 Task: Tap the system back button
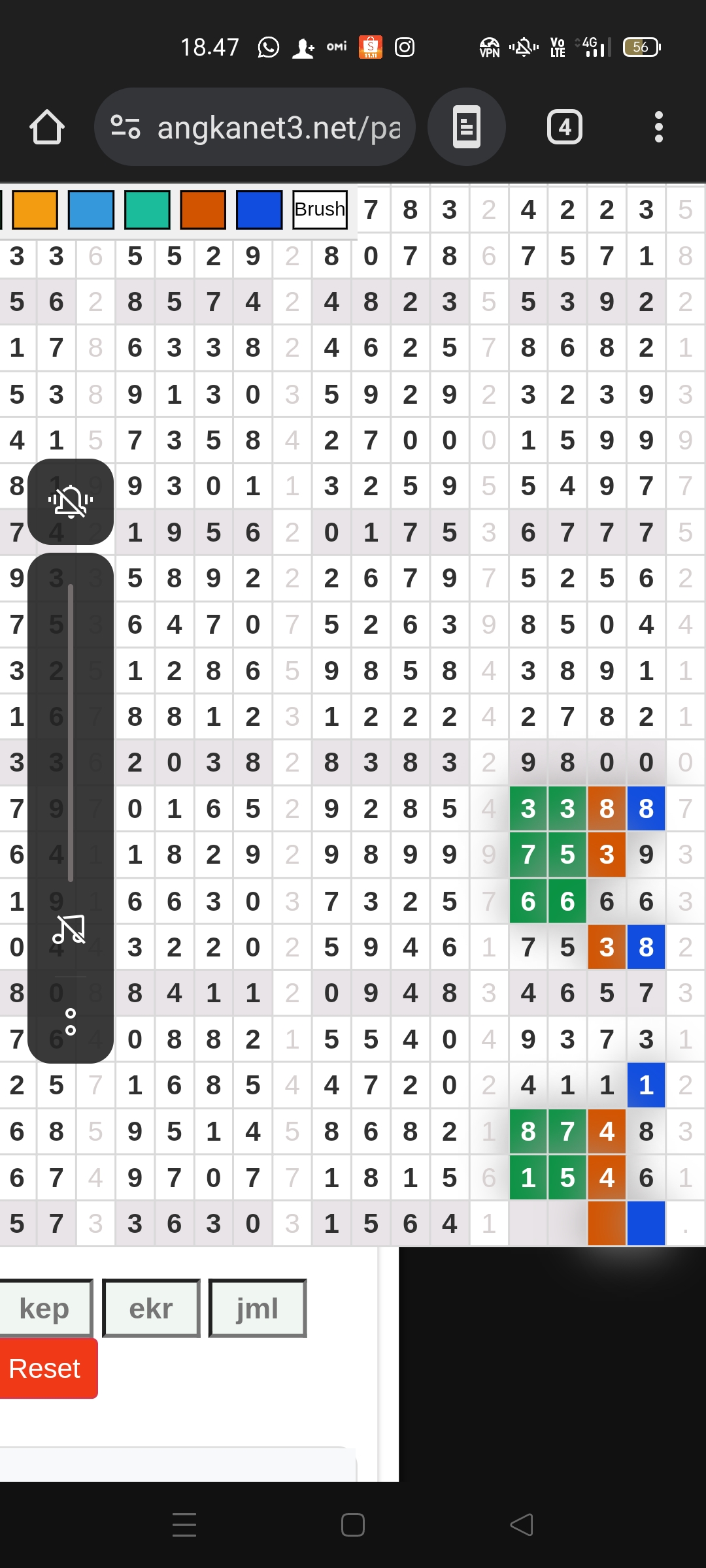click(522, 1525)
